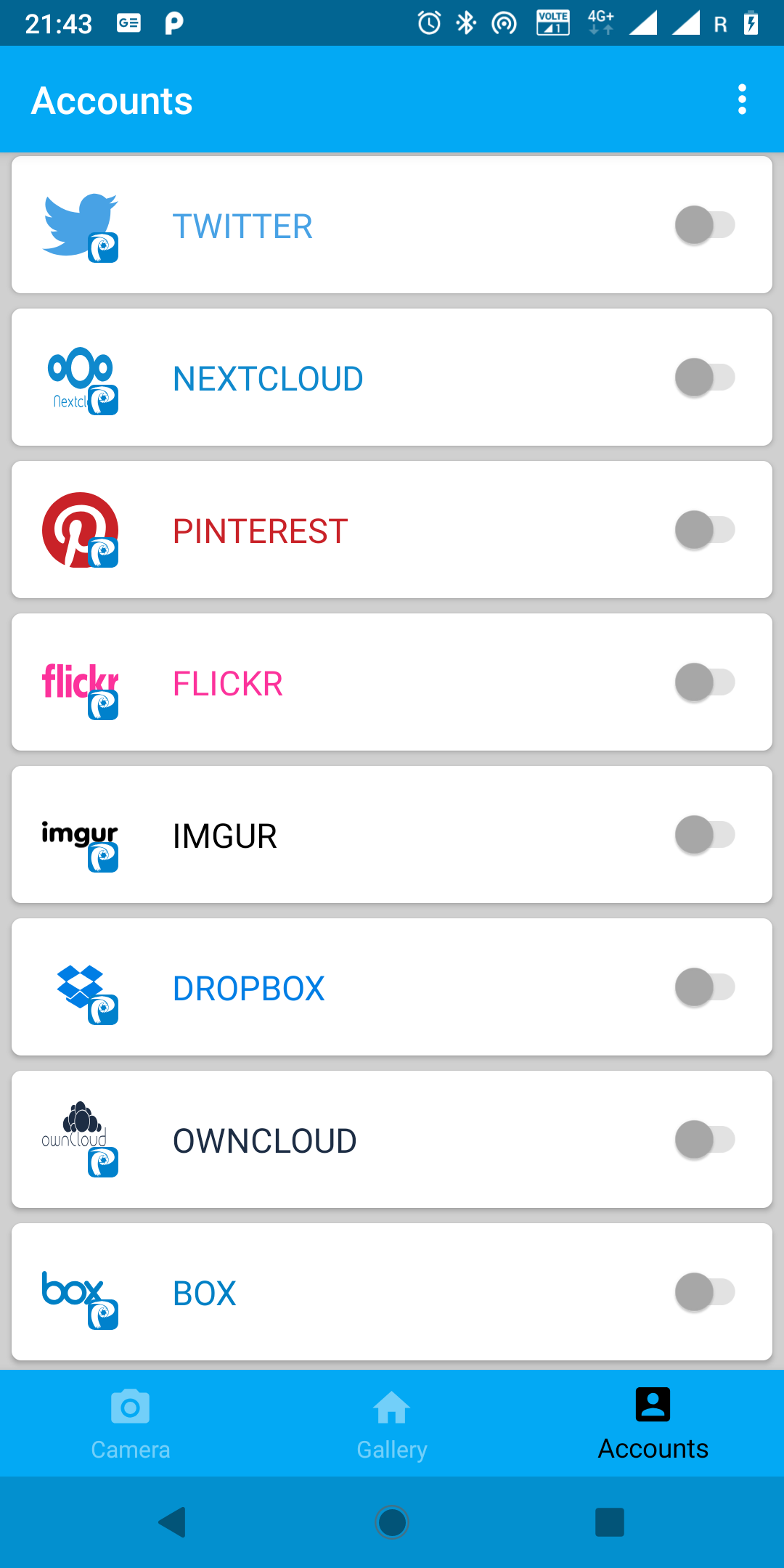Toggle the Nextcloud account switch

tap(704, 377)
